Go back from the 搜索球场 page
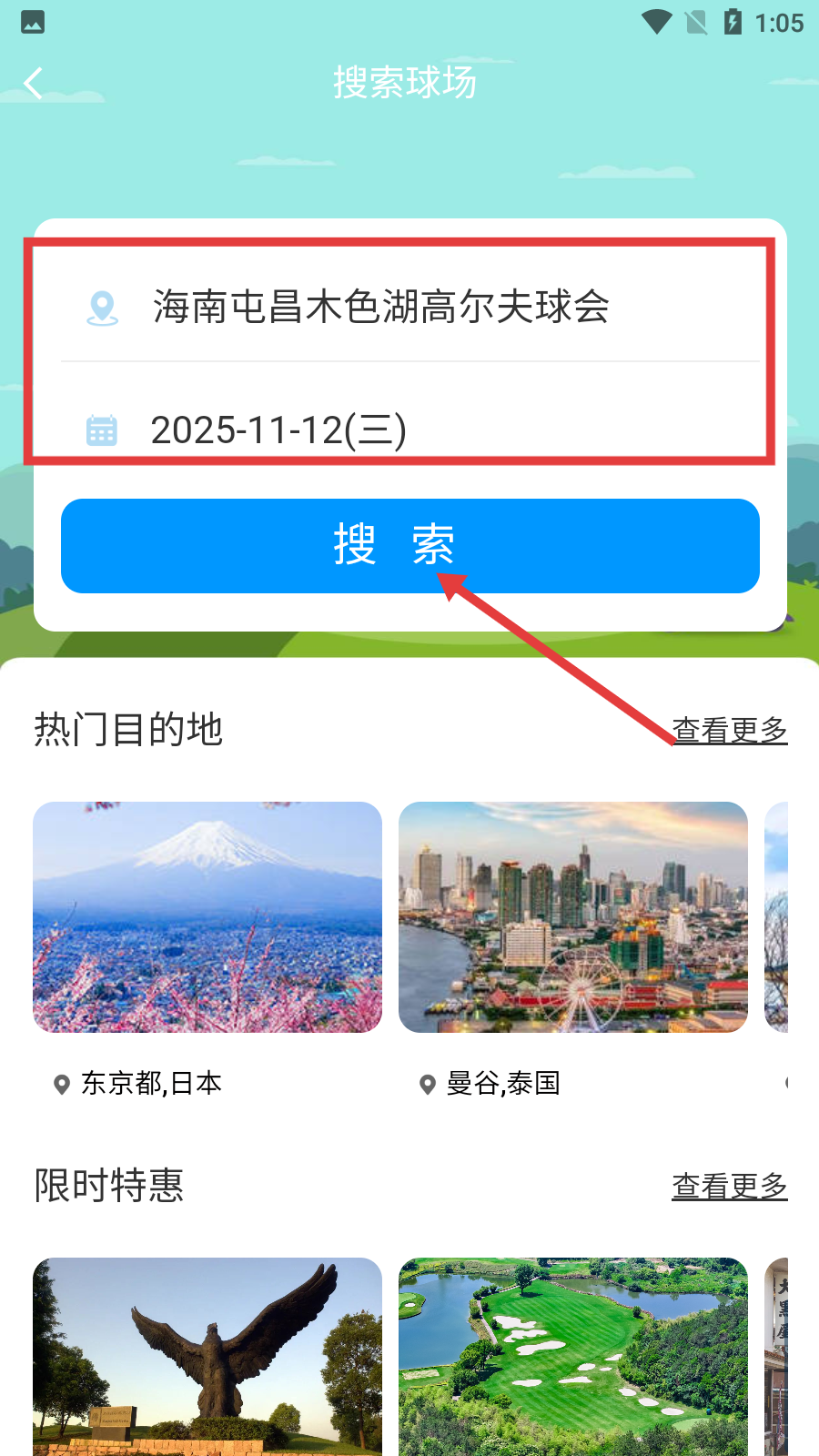 pyautogui.click(x=34, y=84)
